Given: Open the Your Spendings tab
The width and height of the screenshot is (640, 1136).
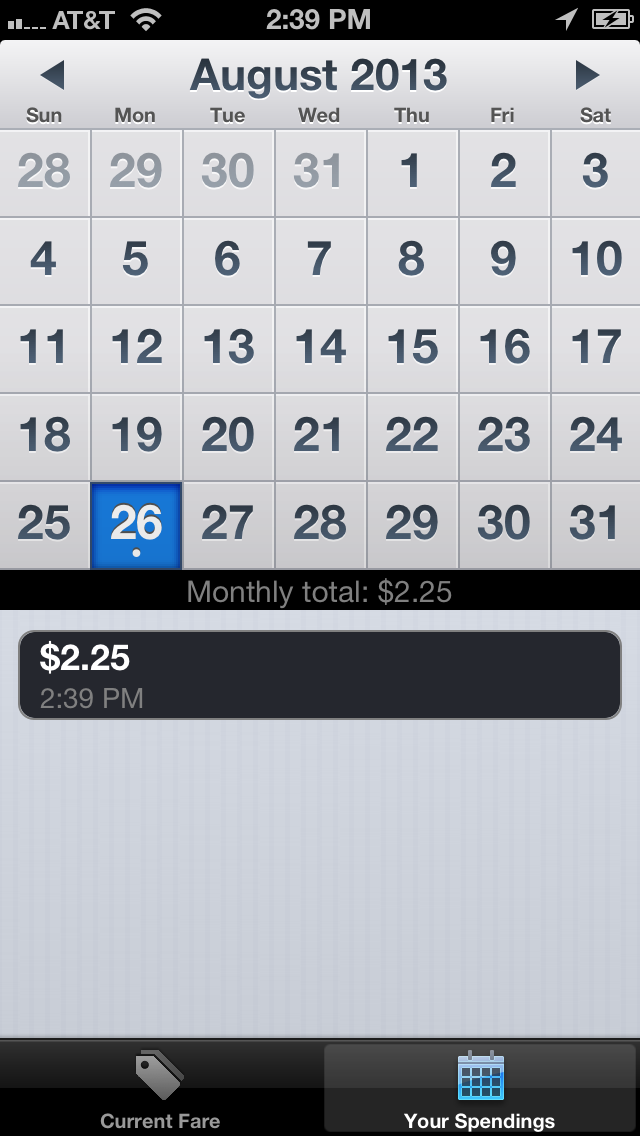Looking at the screenshot, I should pyautogui.click(x=480, y=1089).
